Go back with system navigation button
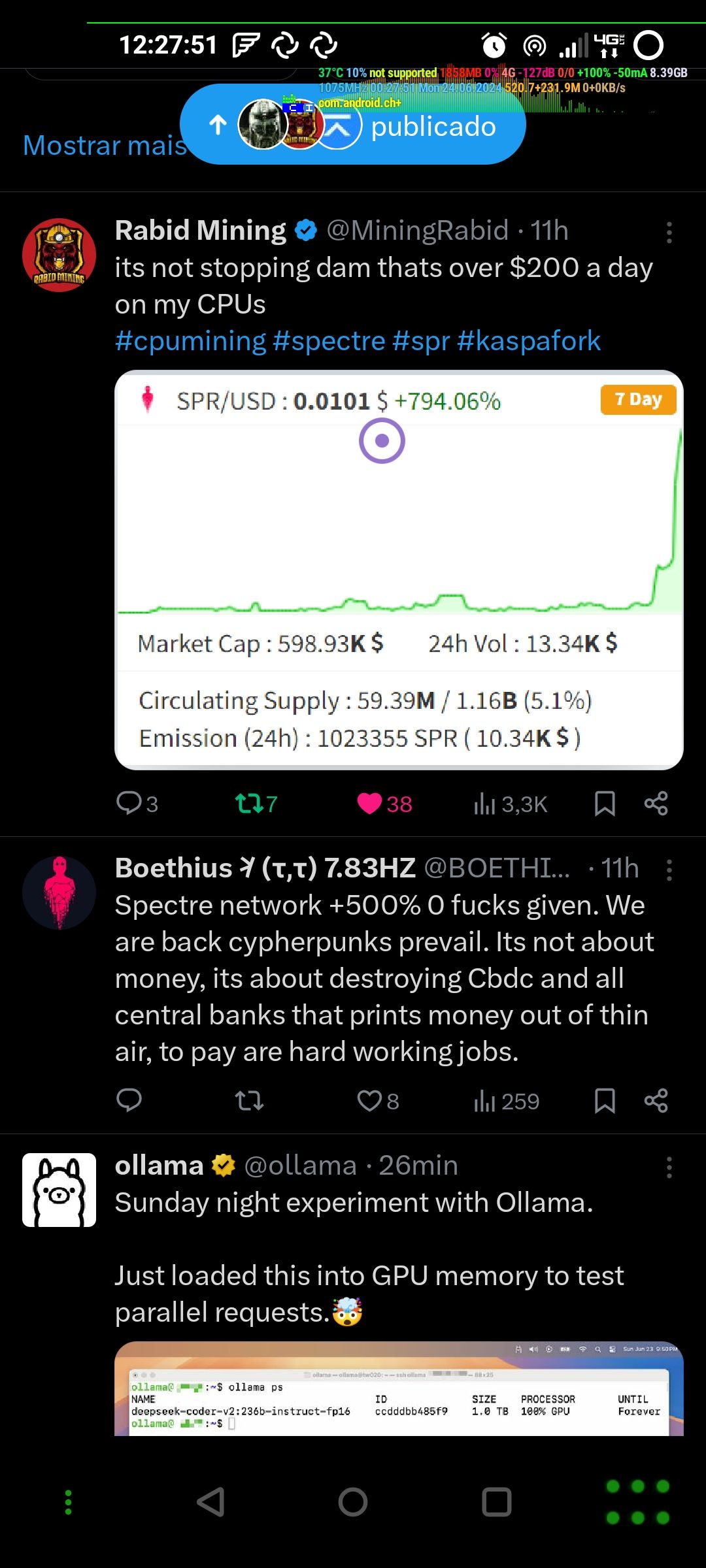This screenshot has height=1568, width=706. pyautogui.click(x=210, y=1502)
